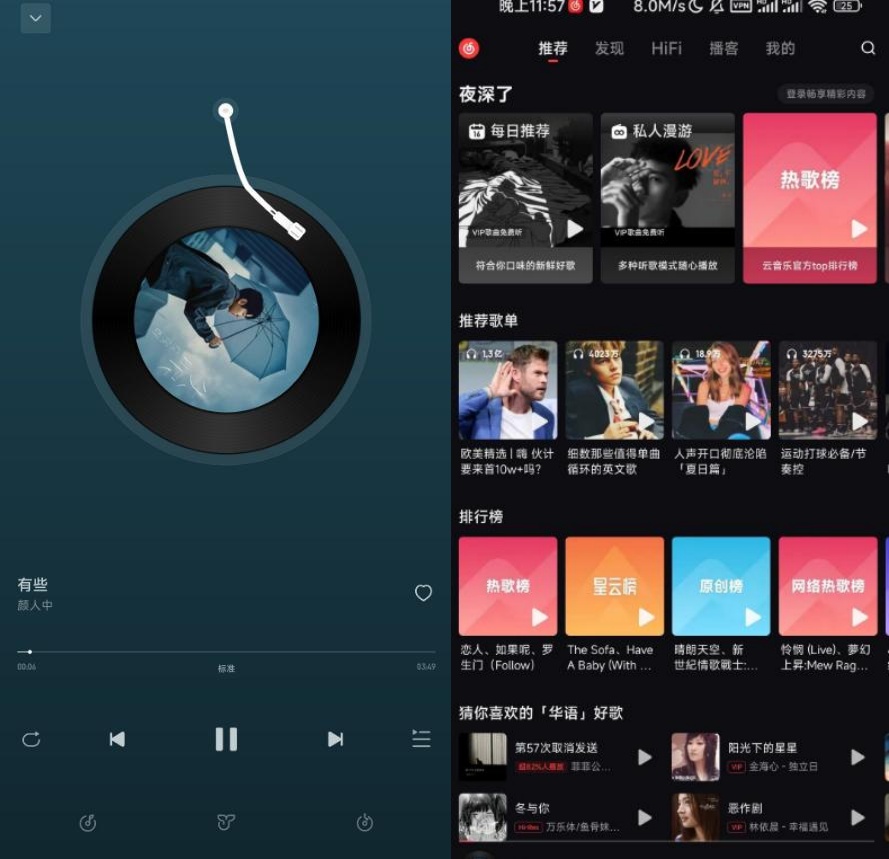Open the 私人漫游 card

(x=667, y=197)
